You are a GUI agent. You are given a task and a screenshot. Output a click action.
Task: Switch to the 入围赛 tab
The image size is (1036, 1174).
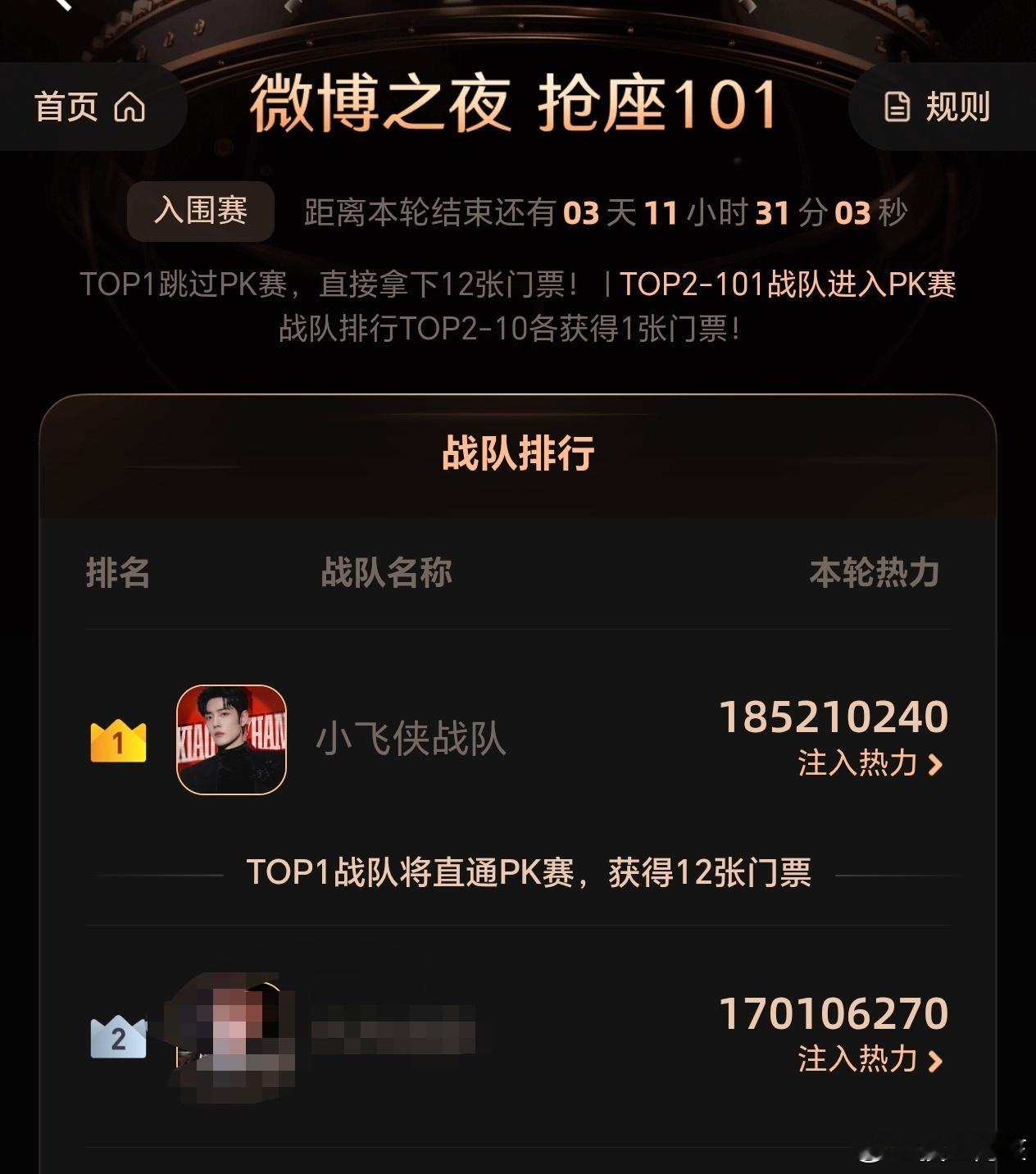199,212
